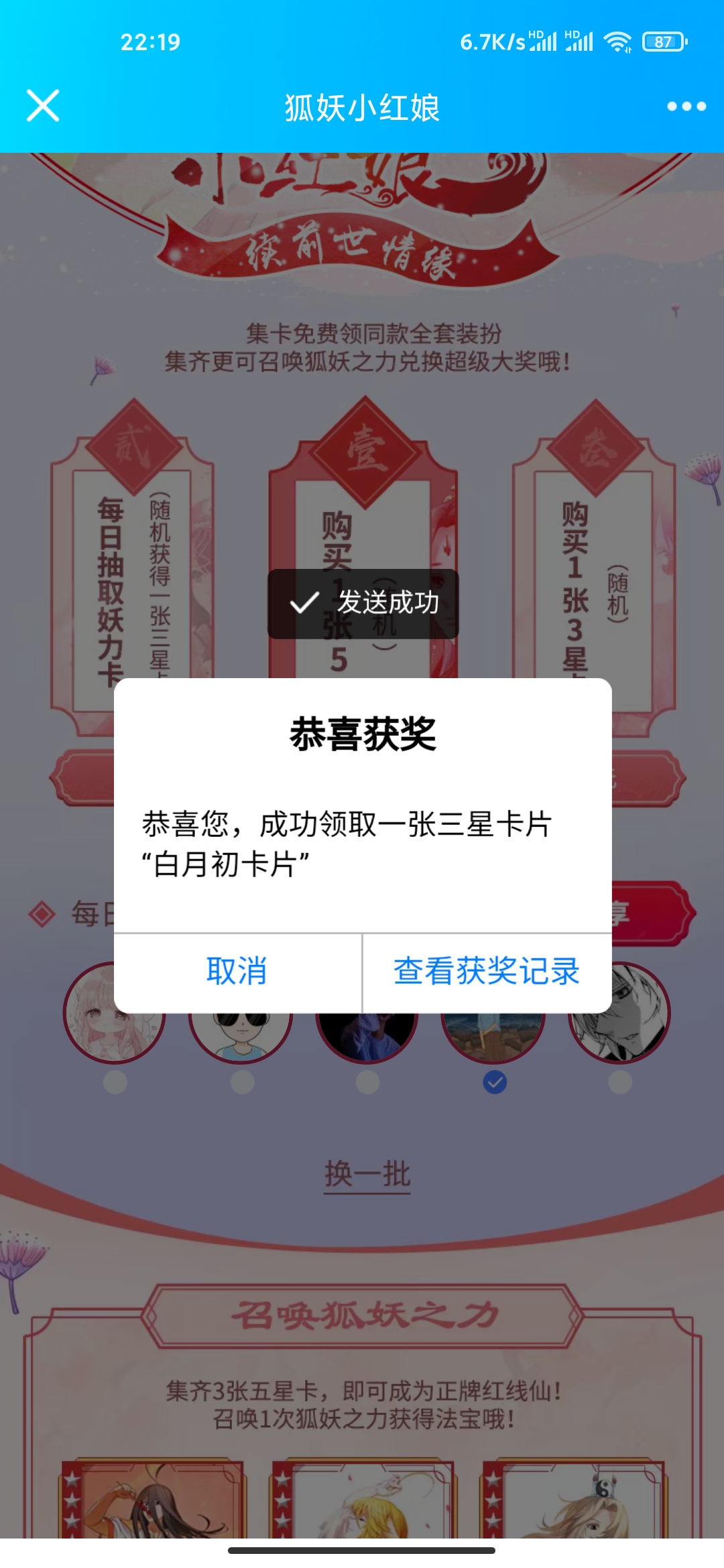Image resolution: width=724 pixels, height=1568 pixels.
Task: Tap 取消 to dismiss the dialog
Action: coord(237,972)
